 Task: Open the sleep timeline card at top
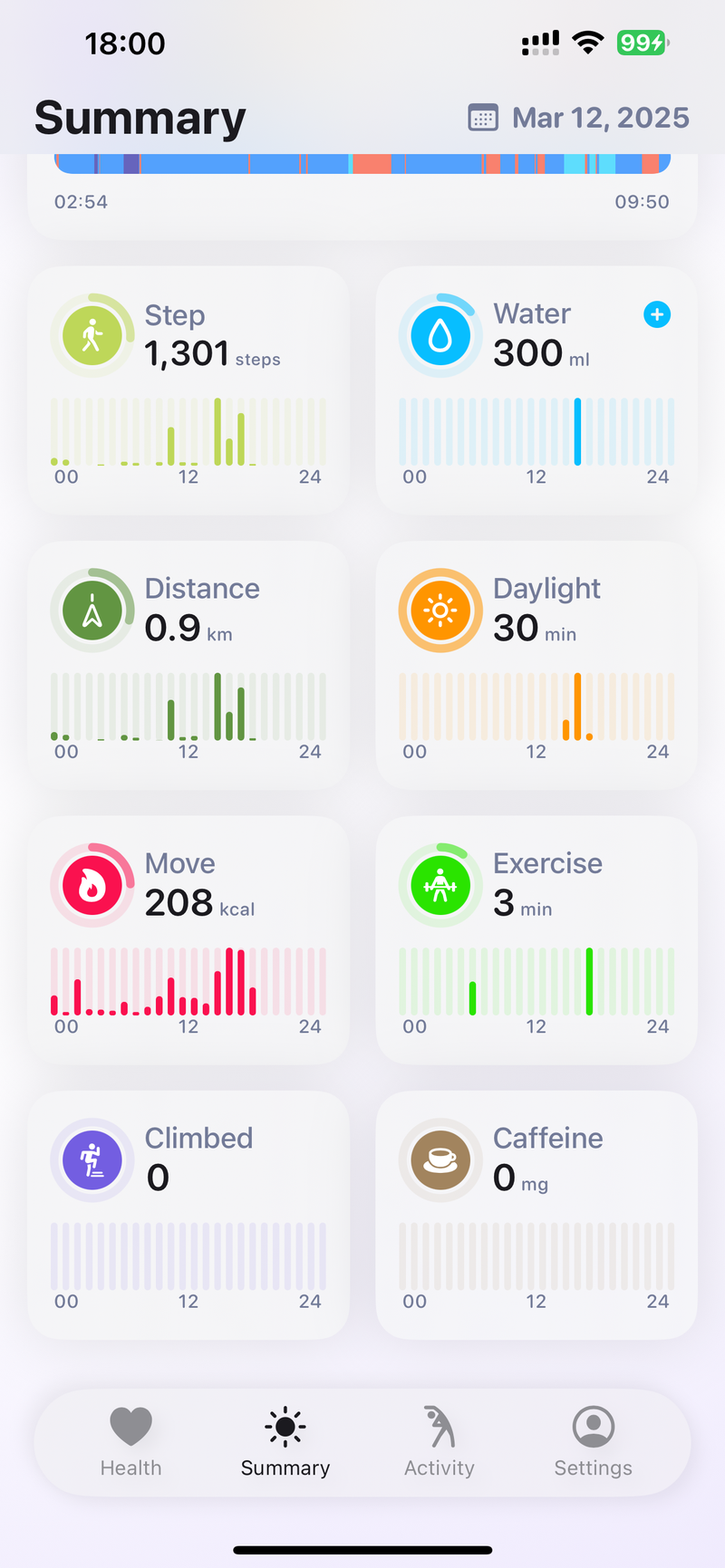tap(362, 195)
